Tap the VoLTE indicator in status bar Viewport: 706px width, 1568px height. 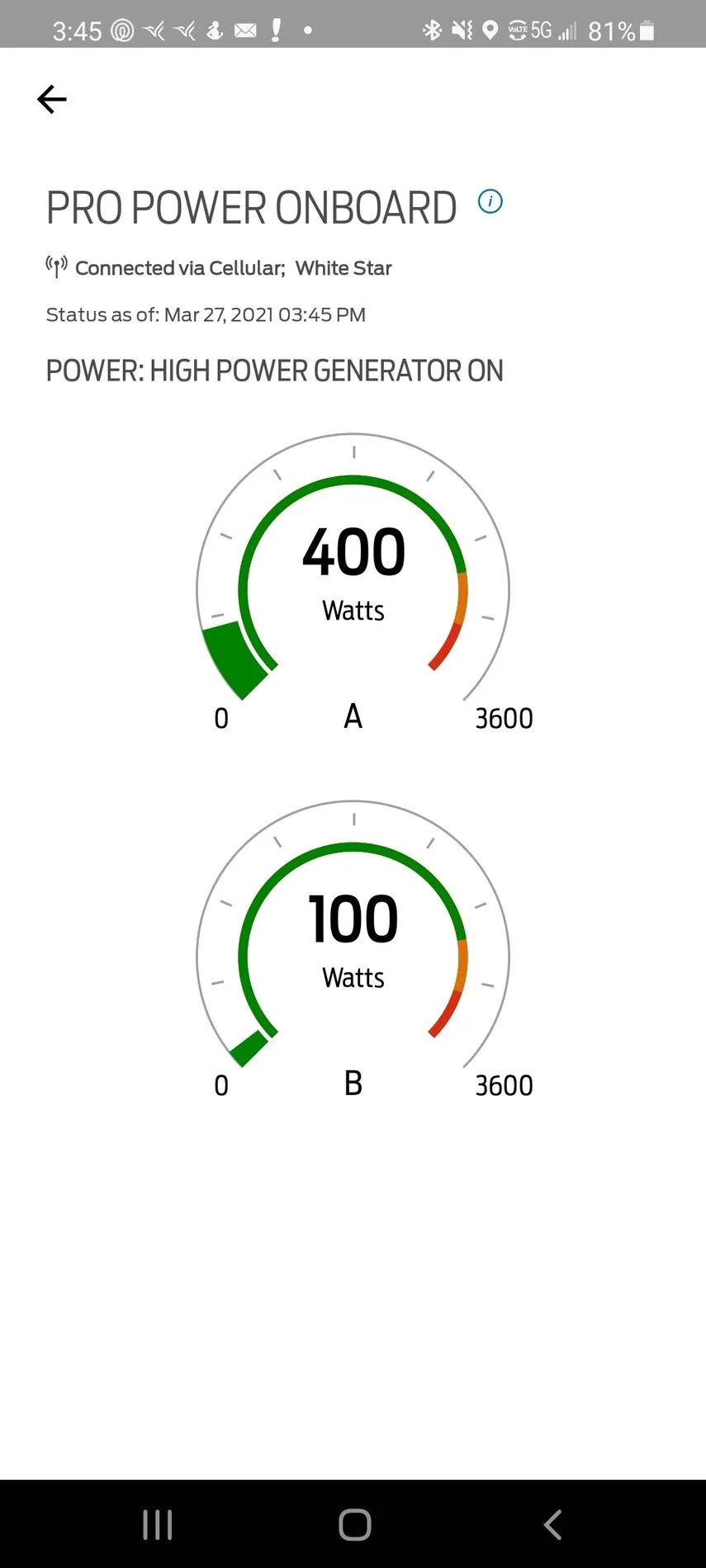point(518,31)
